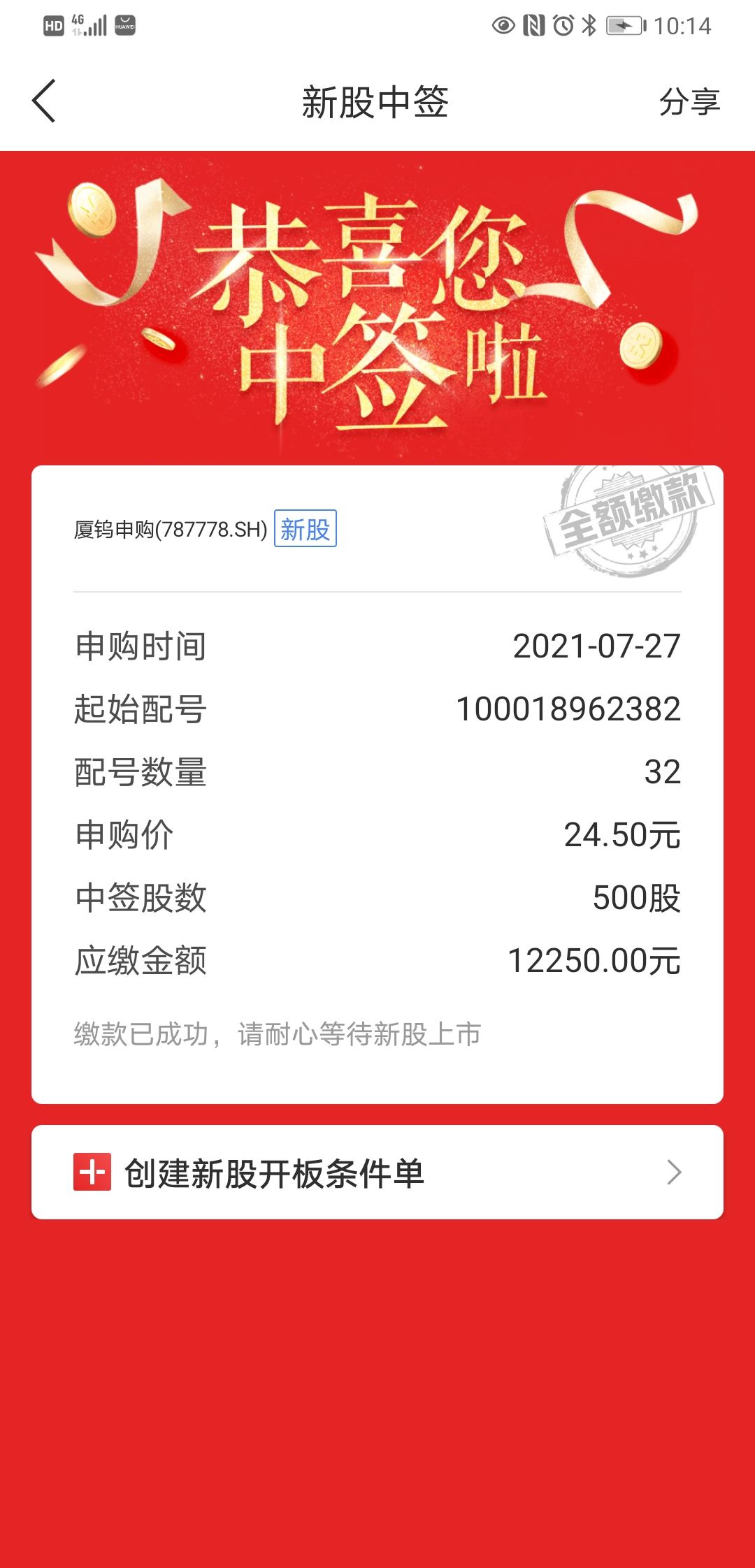Tap 分享 to share this result
Screen dimensions: 755x1568
689,102
